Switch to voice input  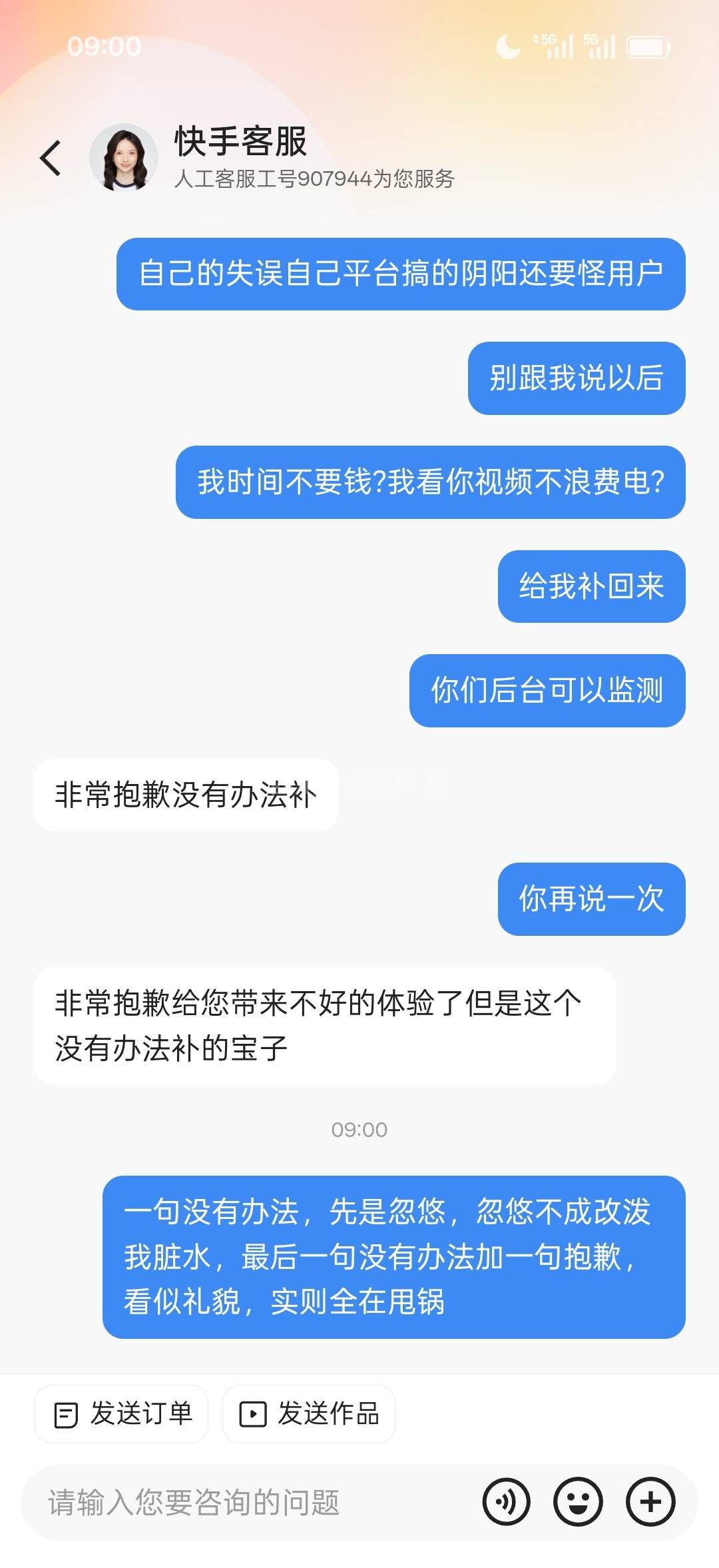pos(506,1502)
